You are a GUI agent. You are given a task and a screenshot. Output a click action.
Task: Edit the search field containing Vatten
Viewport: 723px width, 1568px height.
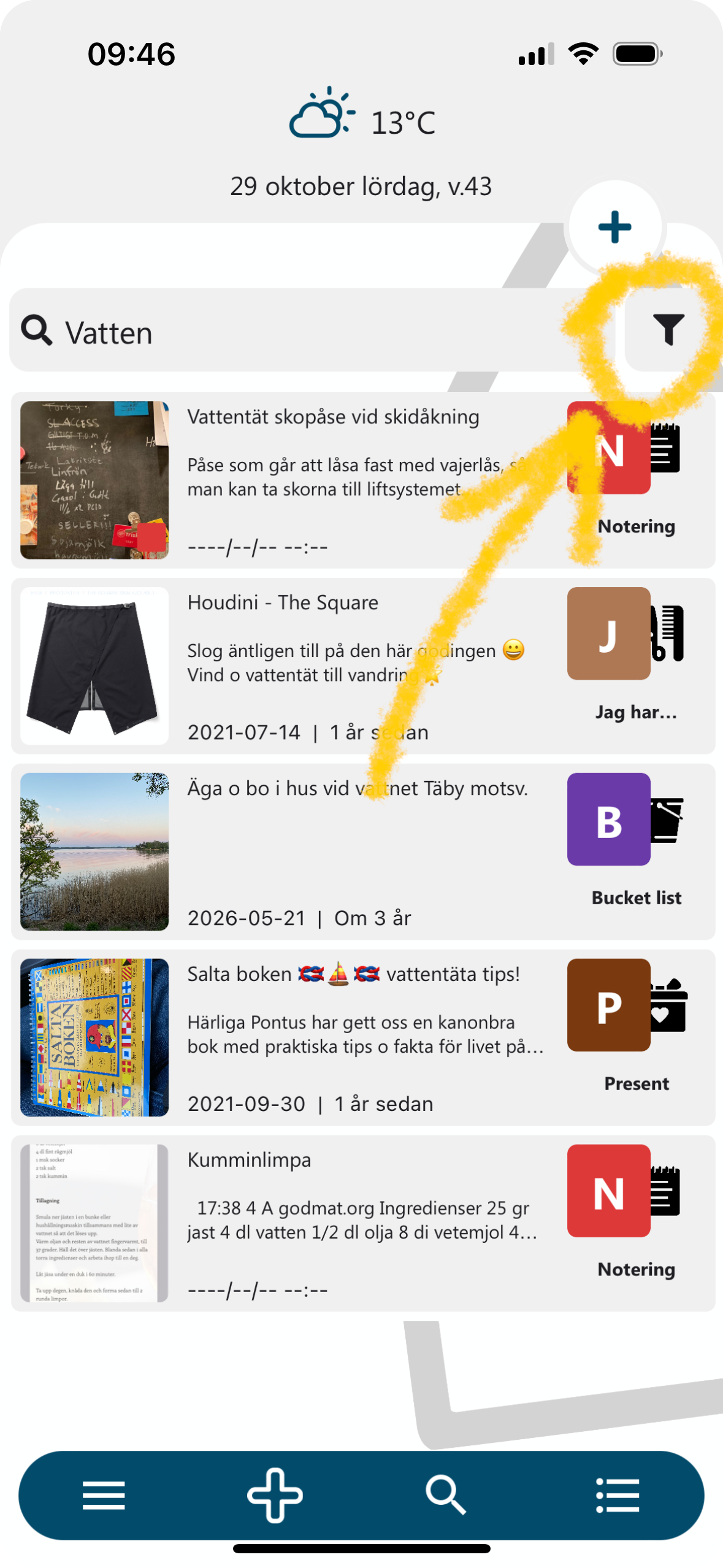[307, 332]
